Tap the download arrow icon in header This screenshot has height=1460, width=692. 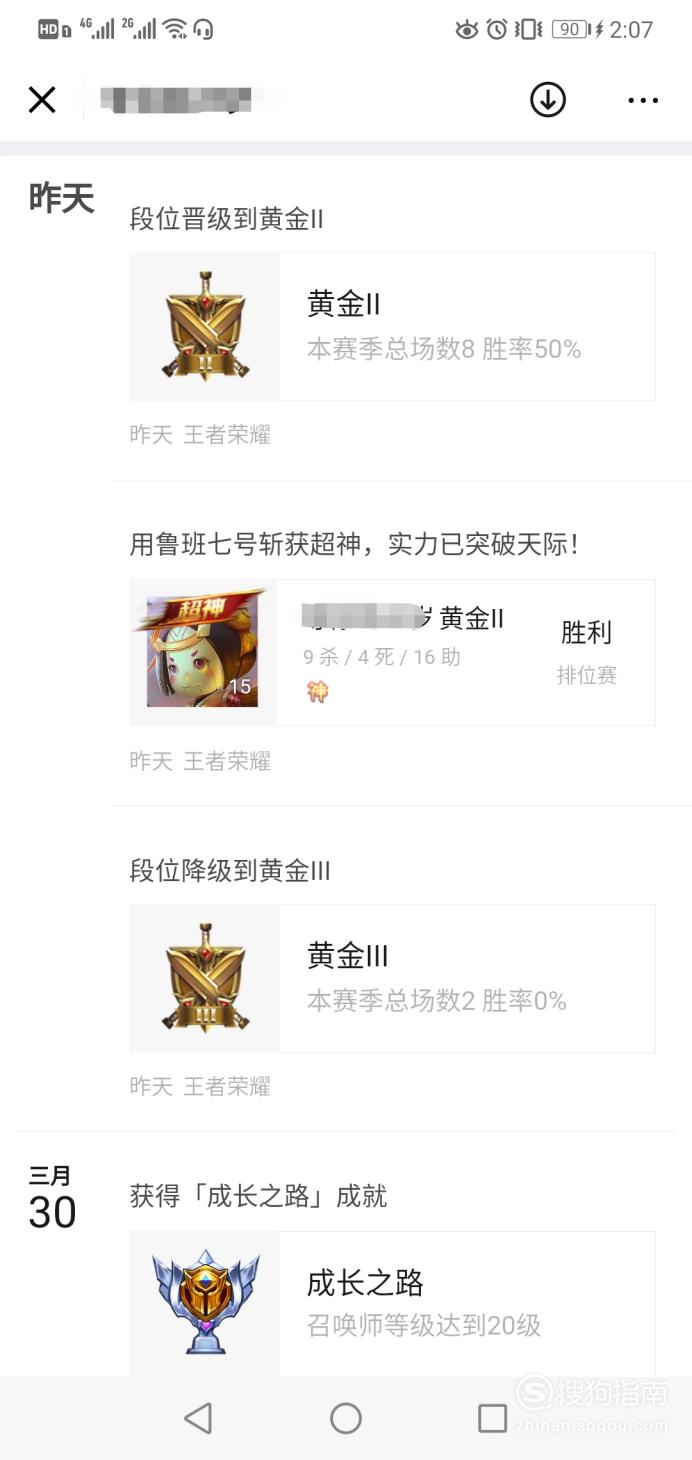pos(548,99)
